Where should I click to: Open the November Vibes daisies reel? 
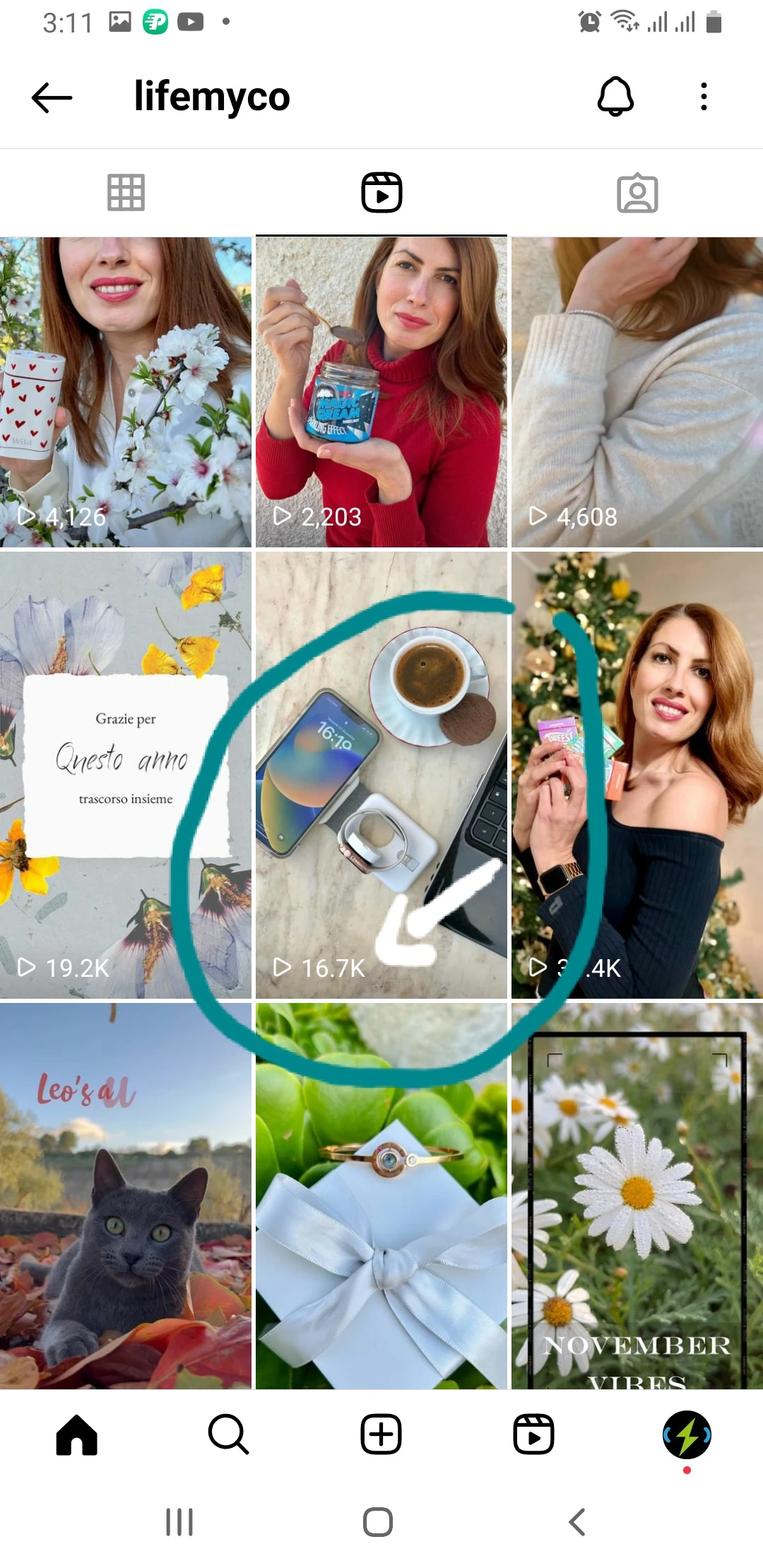tap(636, 1201)
